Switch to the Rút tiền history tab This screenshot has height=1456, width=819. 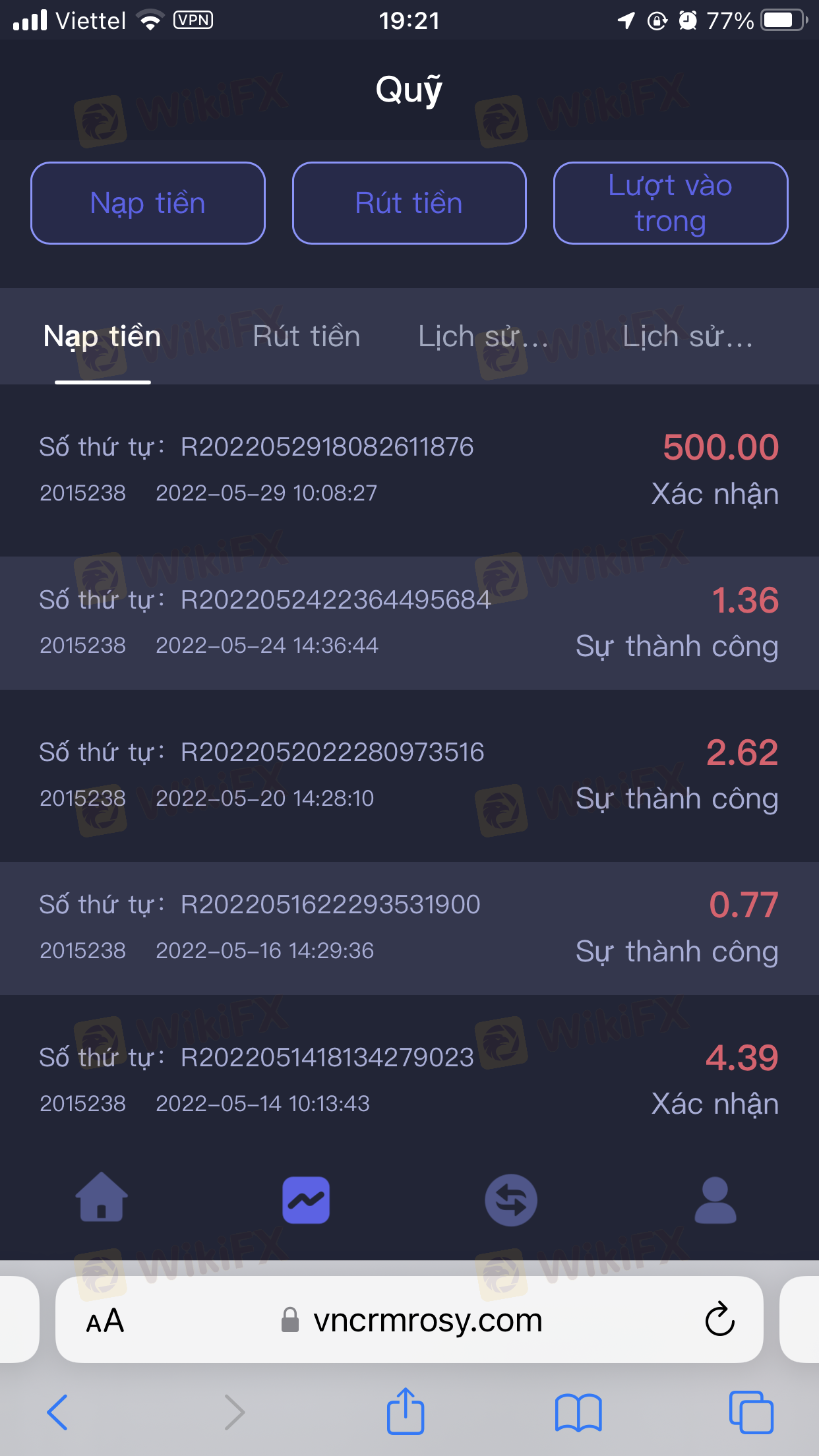point(307,336)
